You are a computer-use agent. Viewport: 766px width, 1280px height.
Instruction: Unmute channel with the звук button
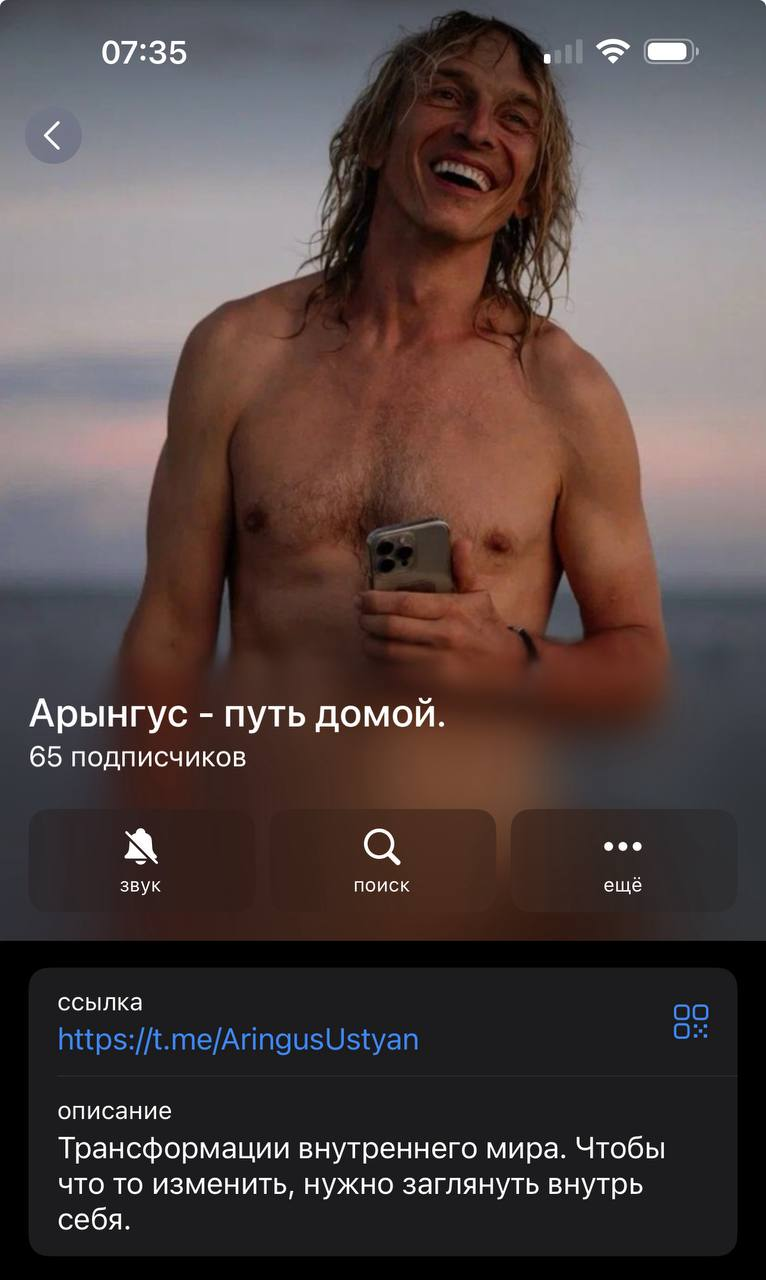pyautogui.click(x=141, y=861)
